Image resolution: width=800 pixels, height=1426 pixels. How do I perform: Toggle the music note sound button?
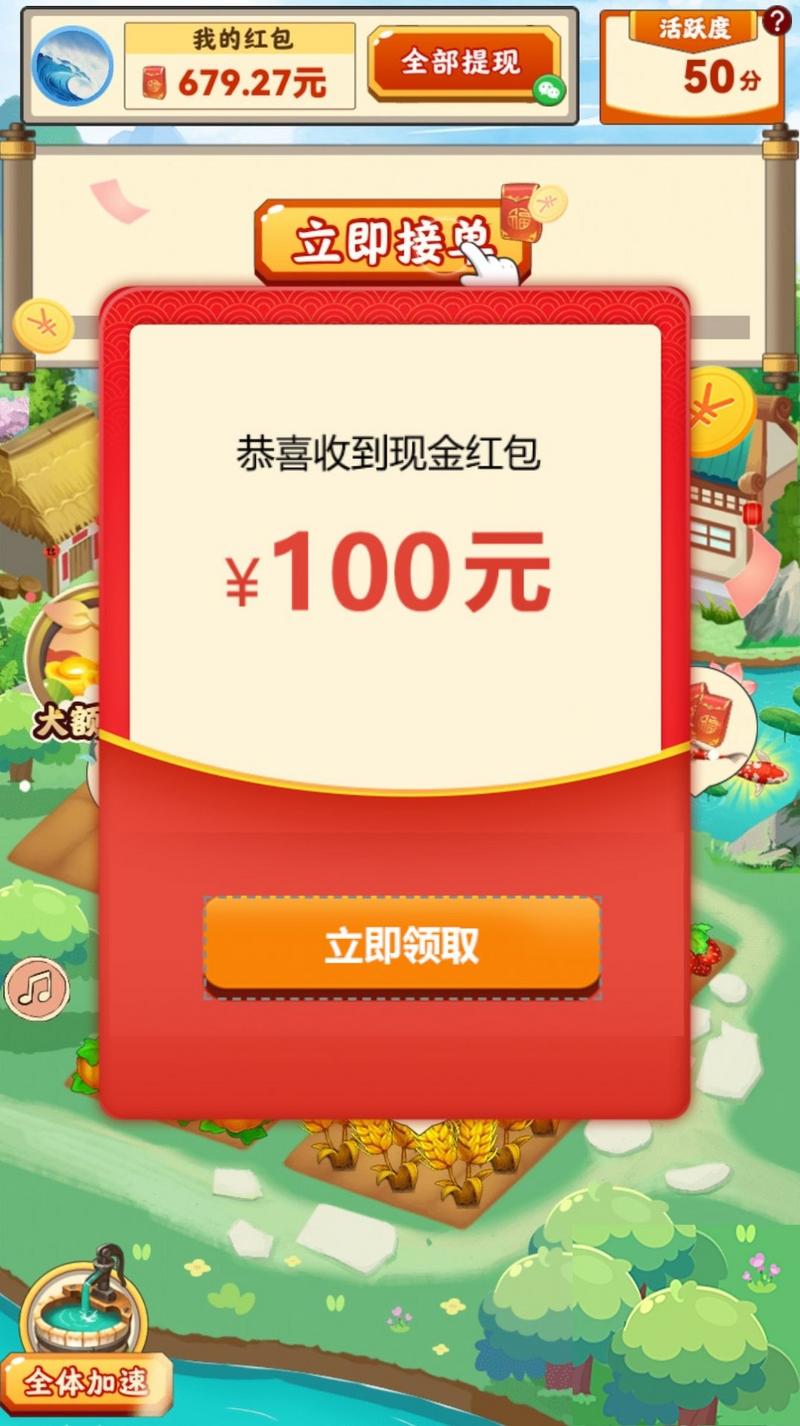[x=36, y=990]
